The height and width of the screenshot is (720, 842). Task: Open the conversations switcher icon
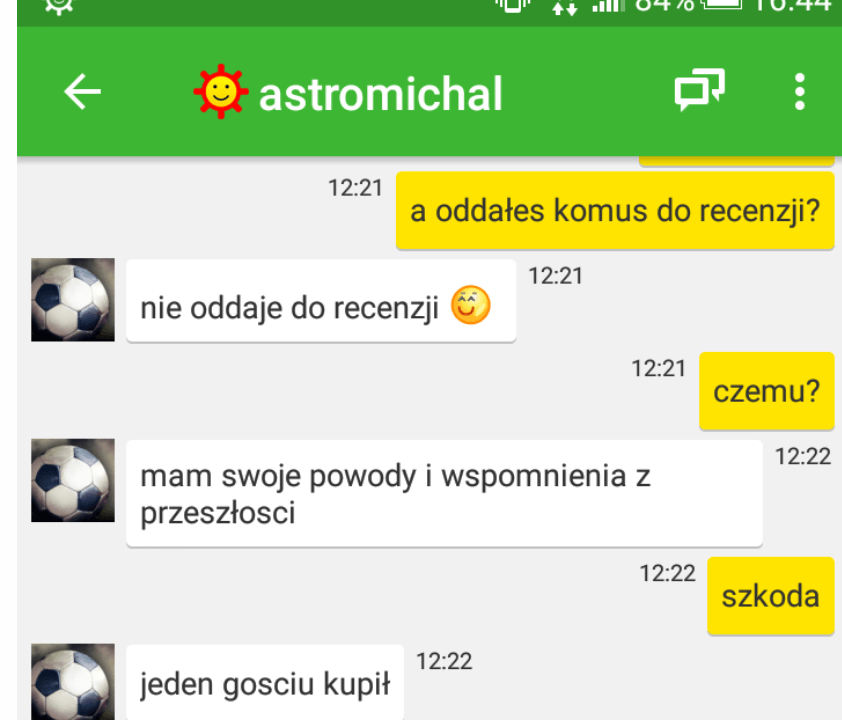point(699,92)
